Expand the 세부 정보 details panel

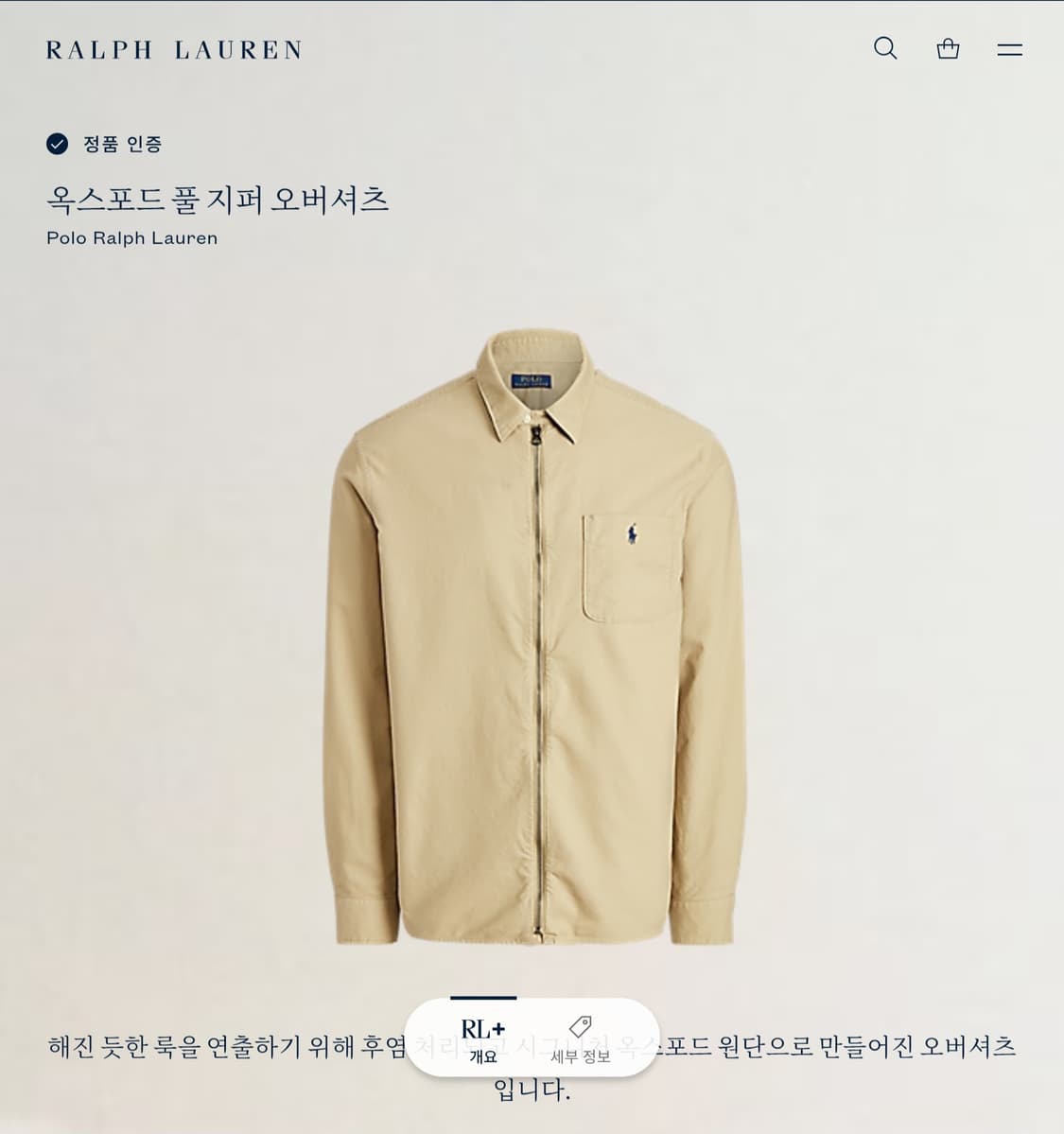click(x=583, y=1040)
